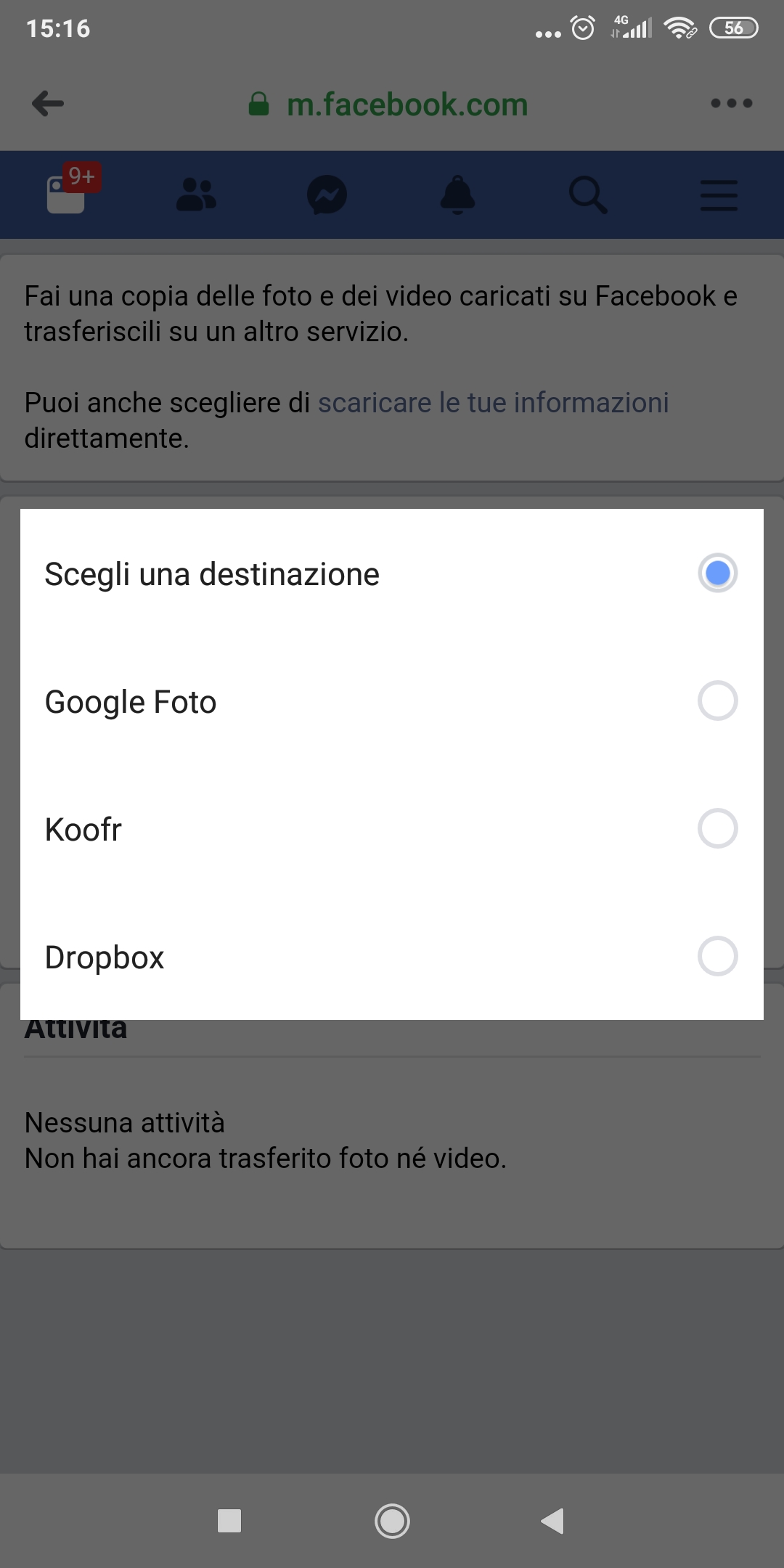Open friend requests icon
Image resolution: width=784 pixels, height=1568 pixels.
click(x=196, y=195)
